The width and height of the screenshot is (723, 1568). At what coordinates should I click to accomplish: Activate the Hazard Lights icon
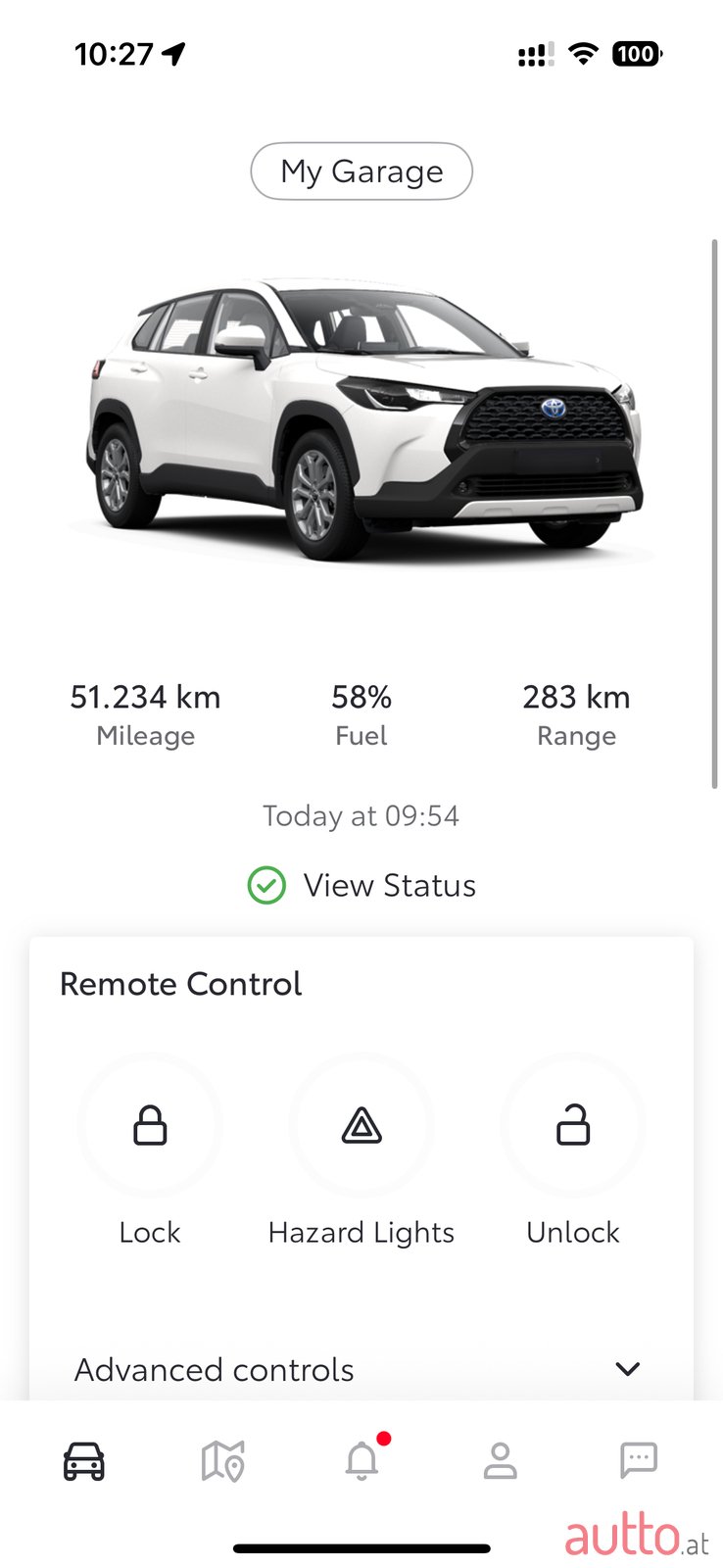click(x=361, y=1125)
